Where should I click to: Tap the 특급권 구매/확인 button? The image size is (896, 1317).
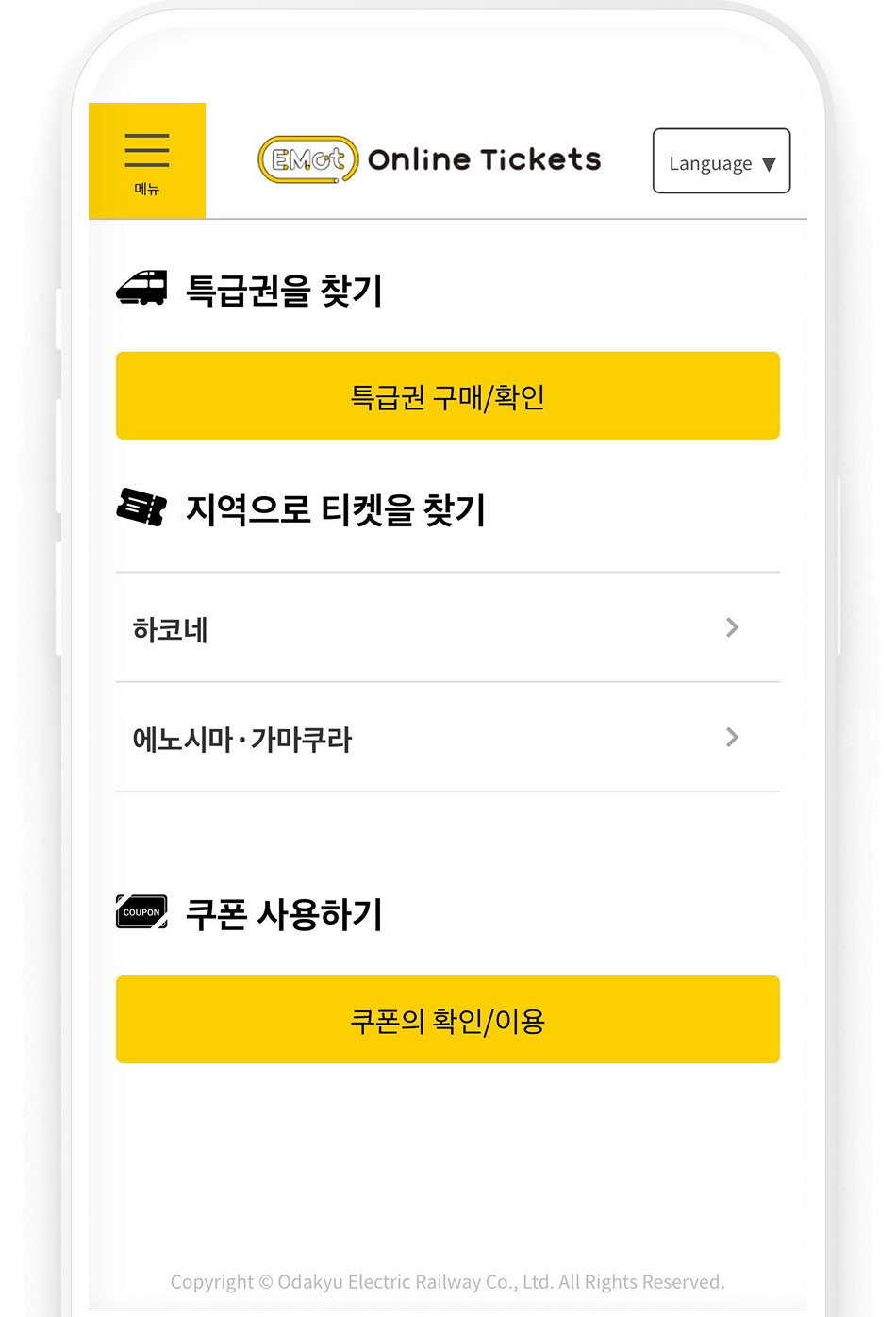[448, 396]
